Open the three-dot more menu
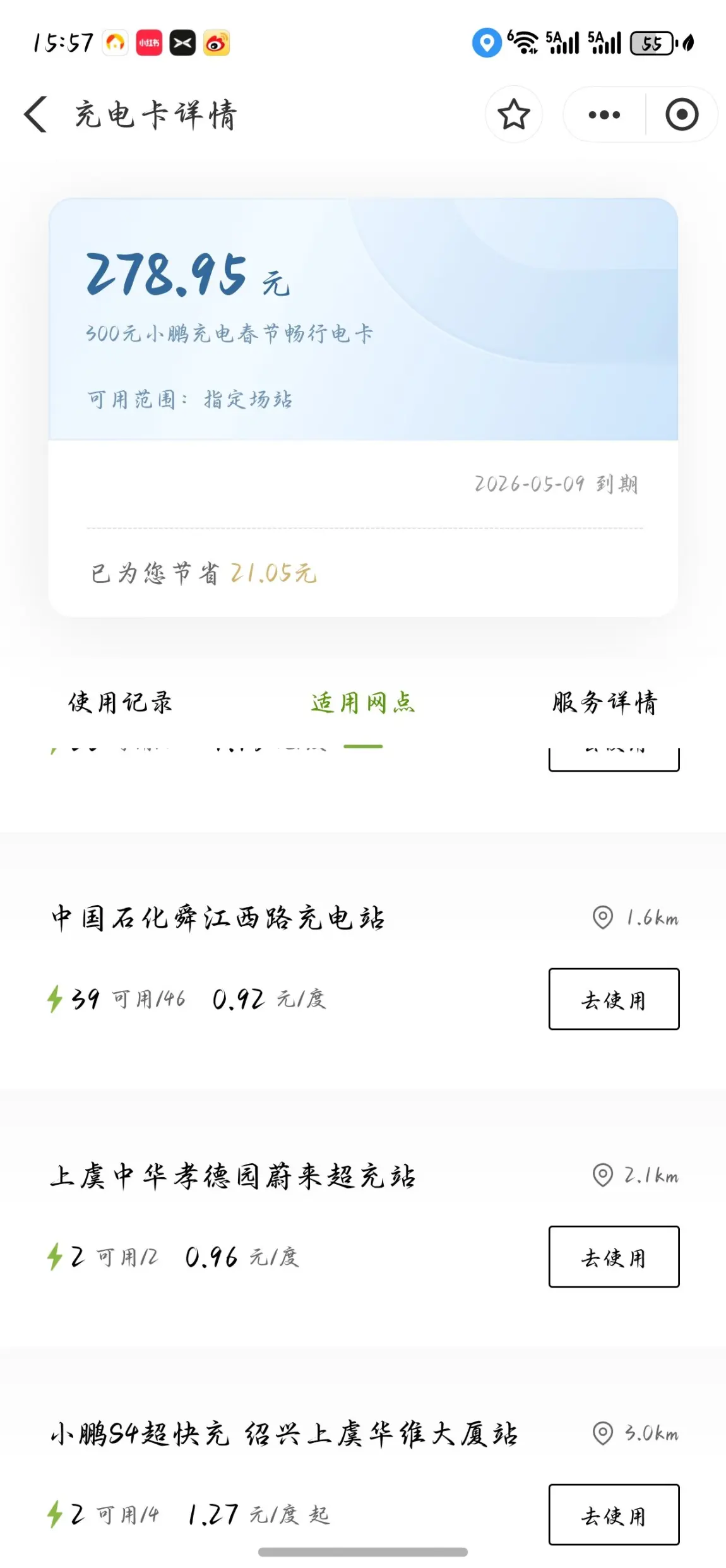 pos(604,114)
